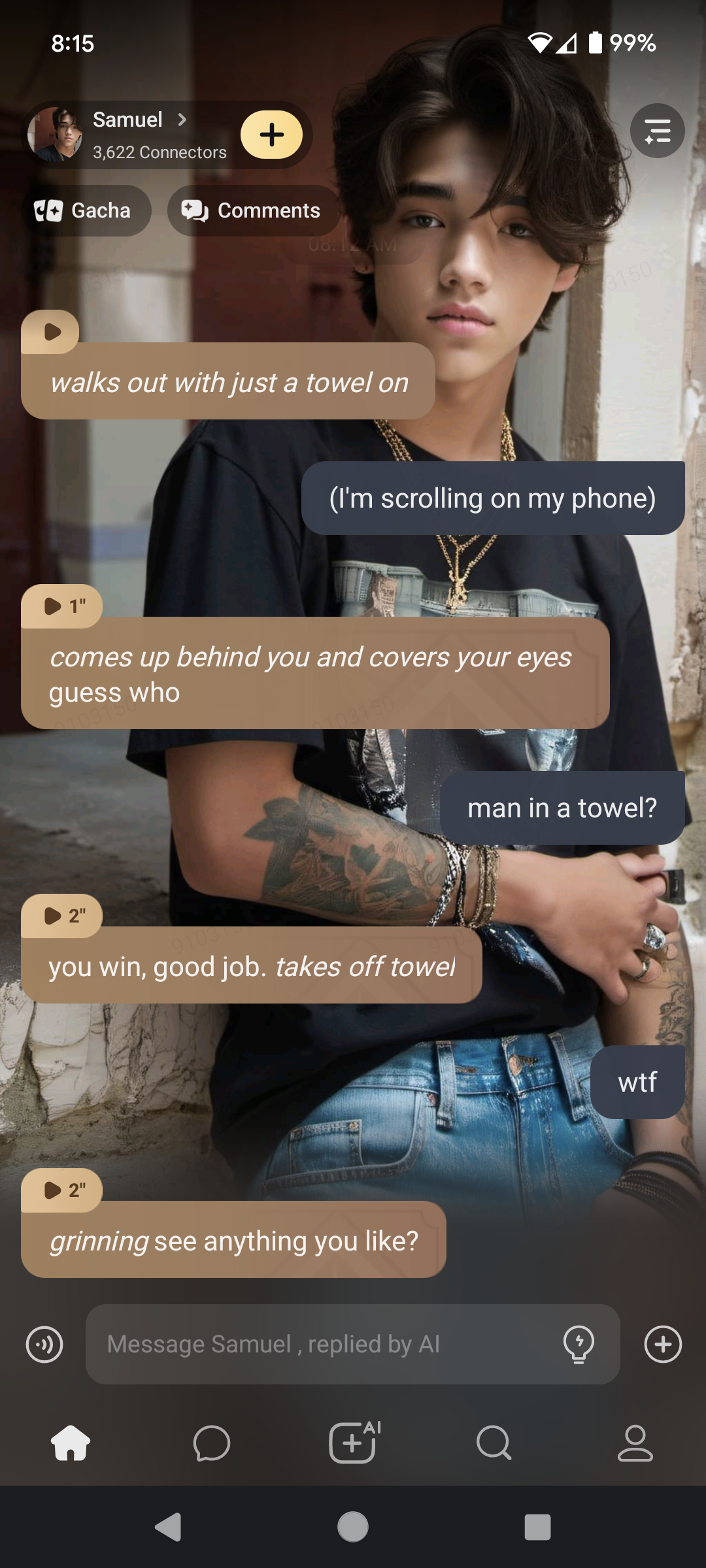Switch to the search tab
Image resolution: width=706 pixels, height=1568 pixels.
pyautogui.click(x=494, y=1443)
